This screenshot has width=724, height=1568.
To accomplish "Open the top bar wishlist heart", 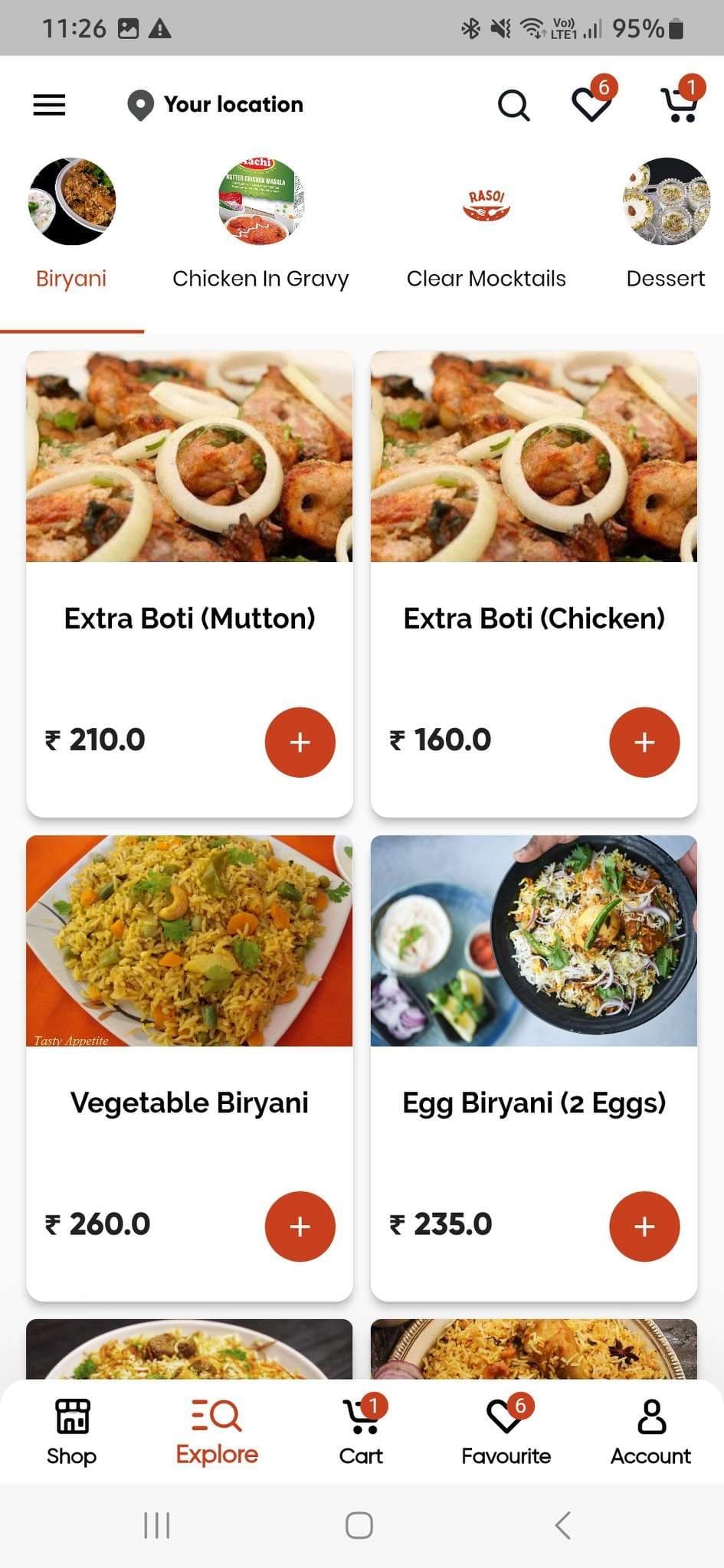I will [592, 104].
